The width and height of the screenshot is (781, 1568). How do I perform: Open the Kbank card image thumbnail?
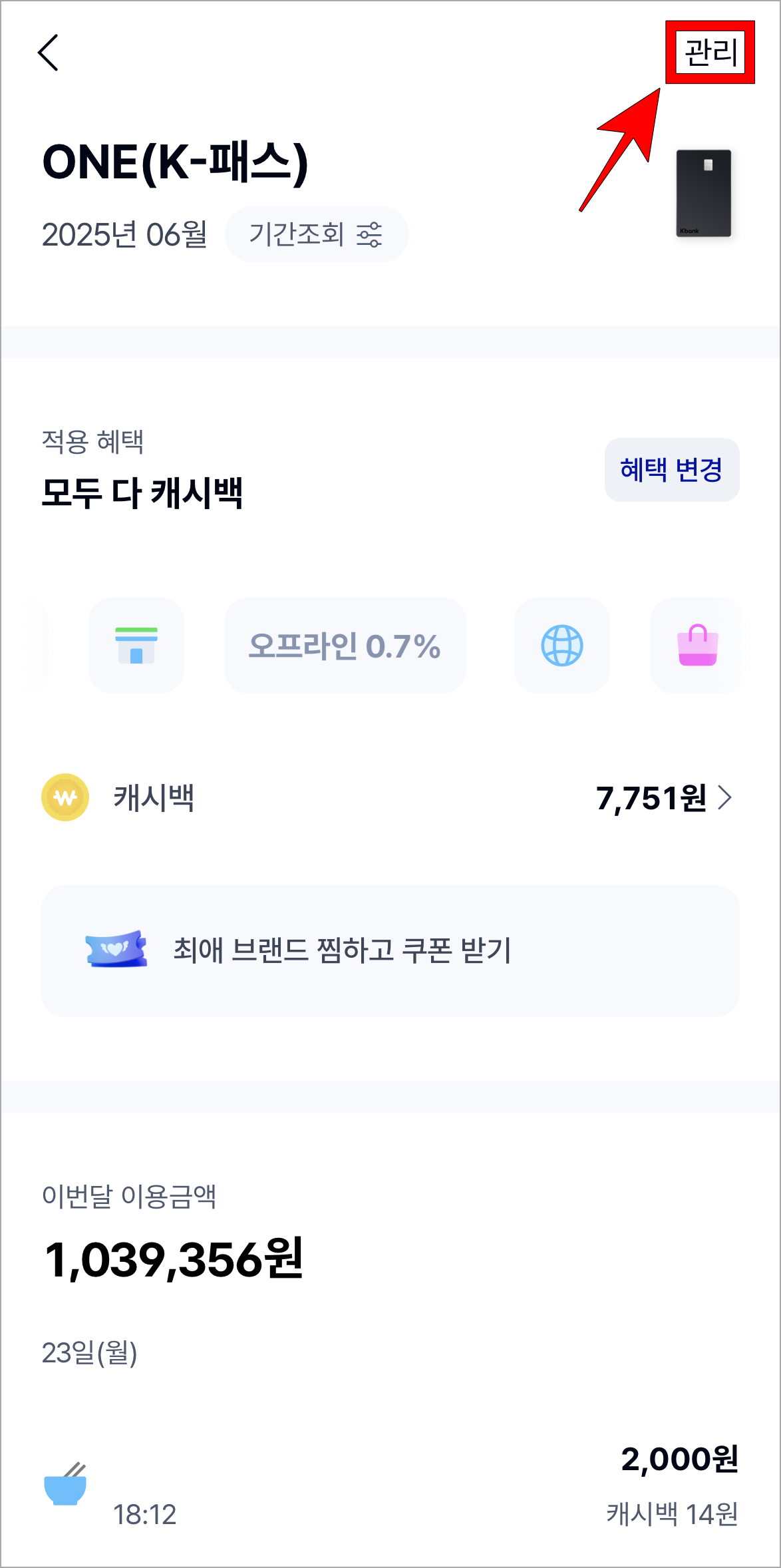click(703, 193)
